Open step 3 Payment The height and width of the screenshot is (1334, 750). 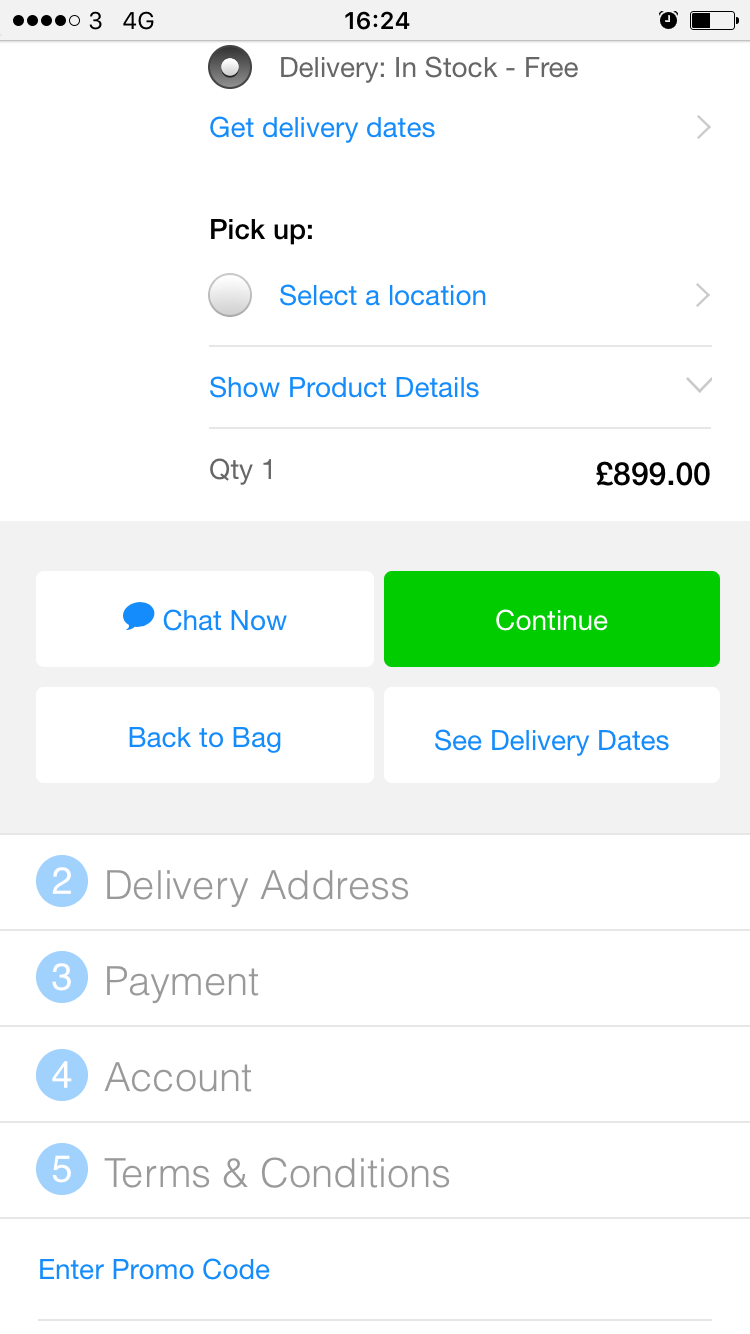point(375,979)
